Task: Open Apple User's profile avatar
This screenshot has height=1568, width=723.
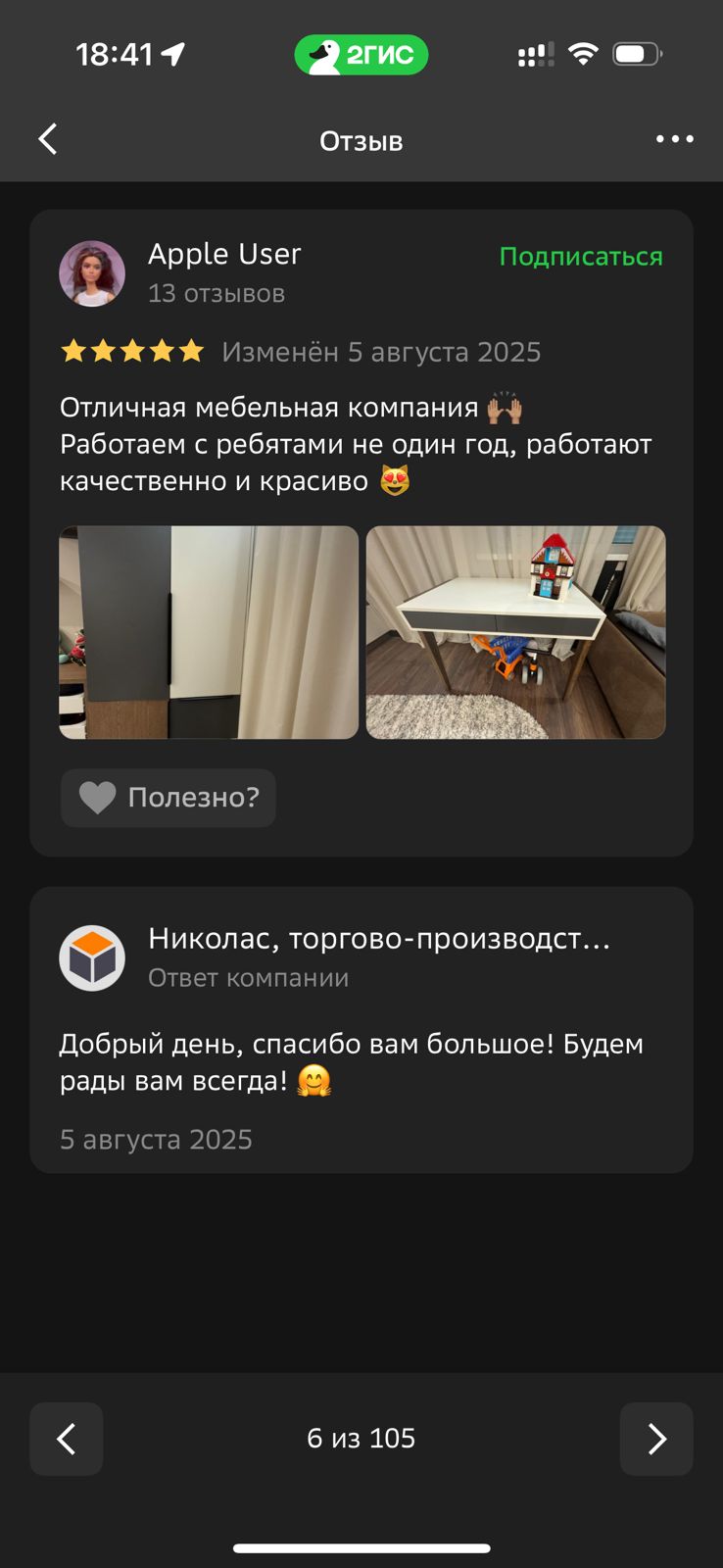Action: click(92, 273)
